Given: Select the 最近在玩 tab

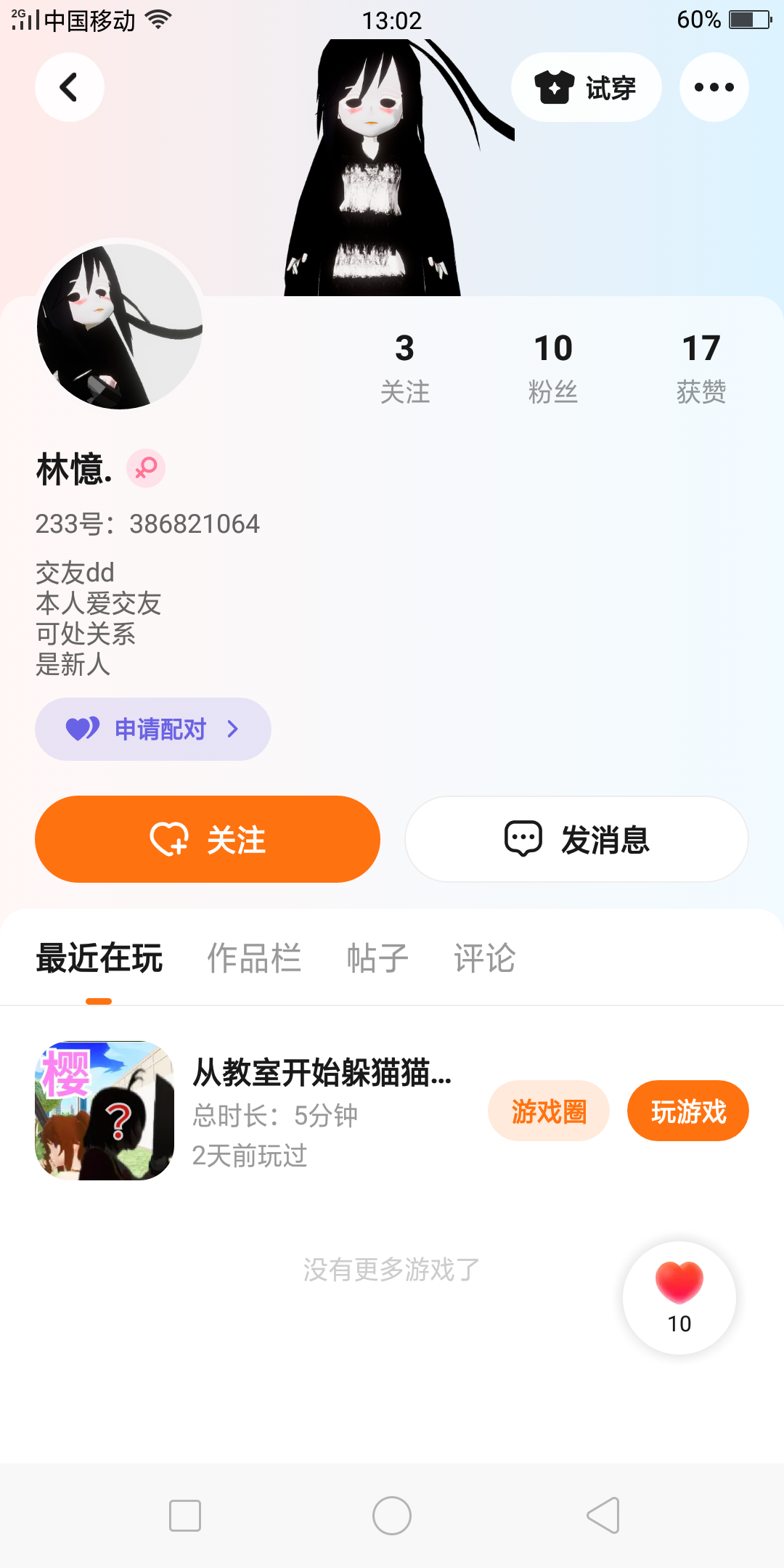Looking at the screenshot, I should pos(99,958).
